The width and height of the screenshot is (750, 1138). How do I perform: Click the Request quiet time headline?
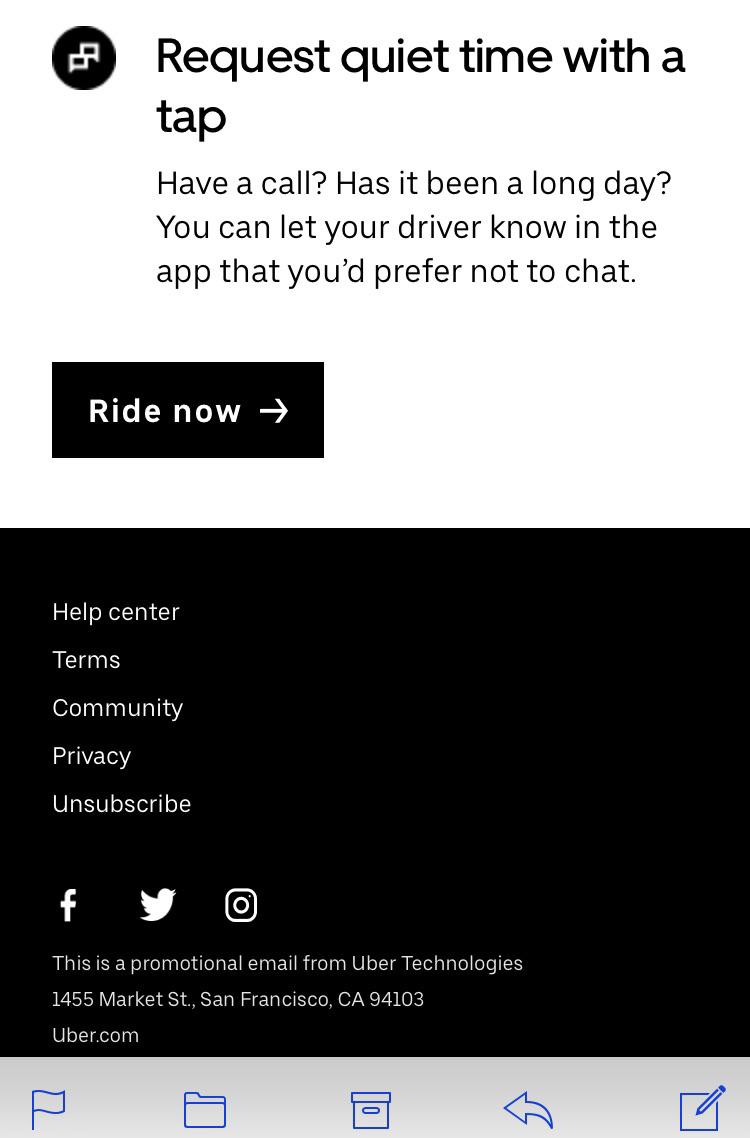(420, 85)
